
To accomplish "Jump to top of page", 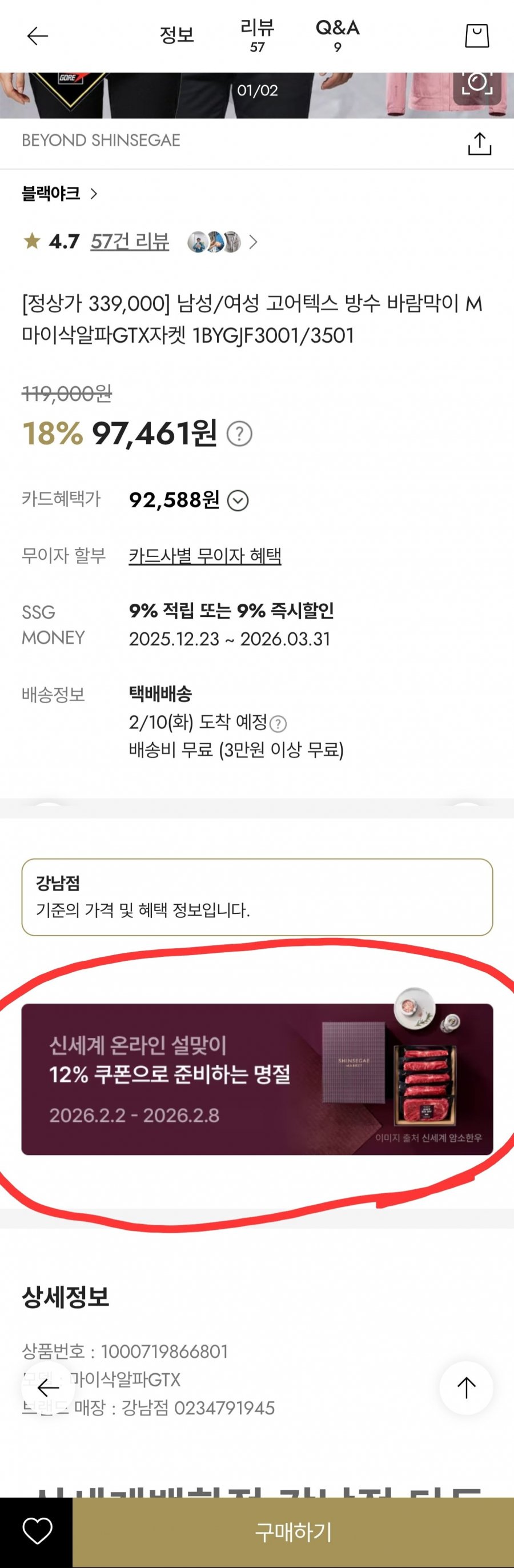I will click(x=466, y=1388).
